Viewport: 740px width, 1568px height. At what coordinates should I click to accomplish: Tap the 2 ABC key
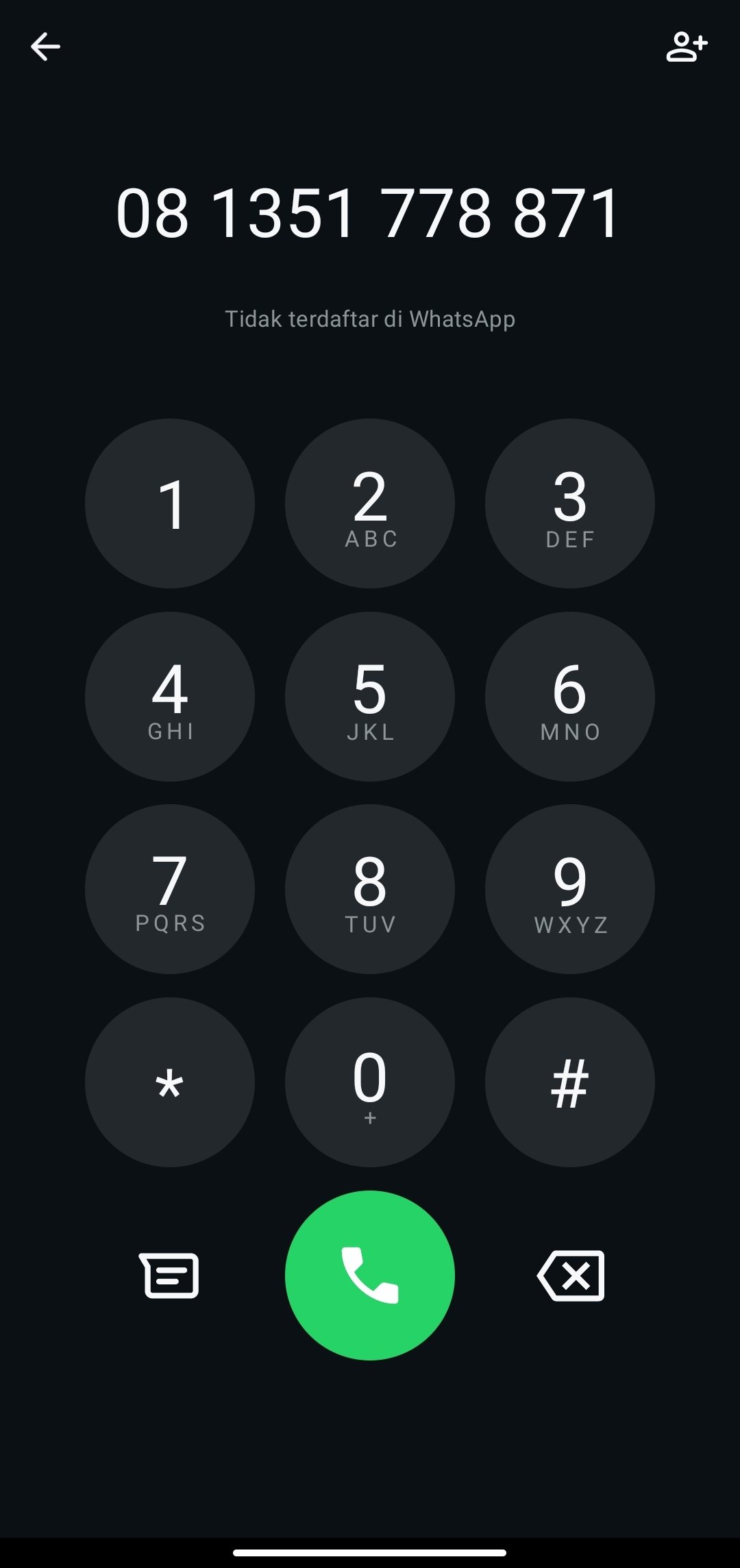(x=370, y=503)
